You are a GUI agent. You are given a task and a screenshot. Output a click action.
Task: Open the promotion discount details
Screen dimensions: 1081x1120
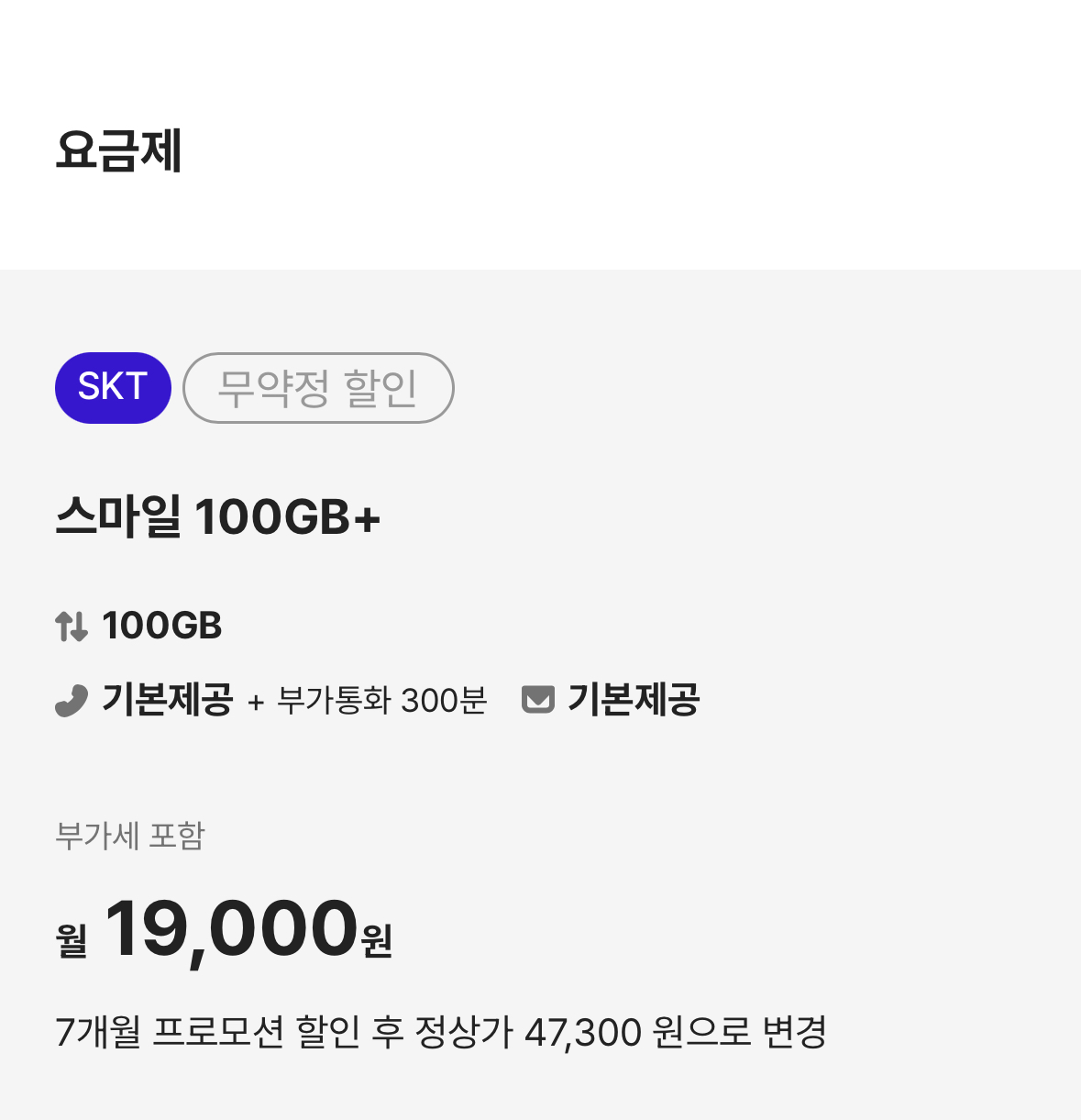coord(443,1031)
